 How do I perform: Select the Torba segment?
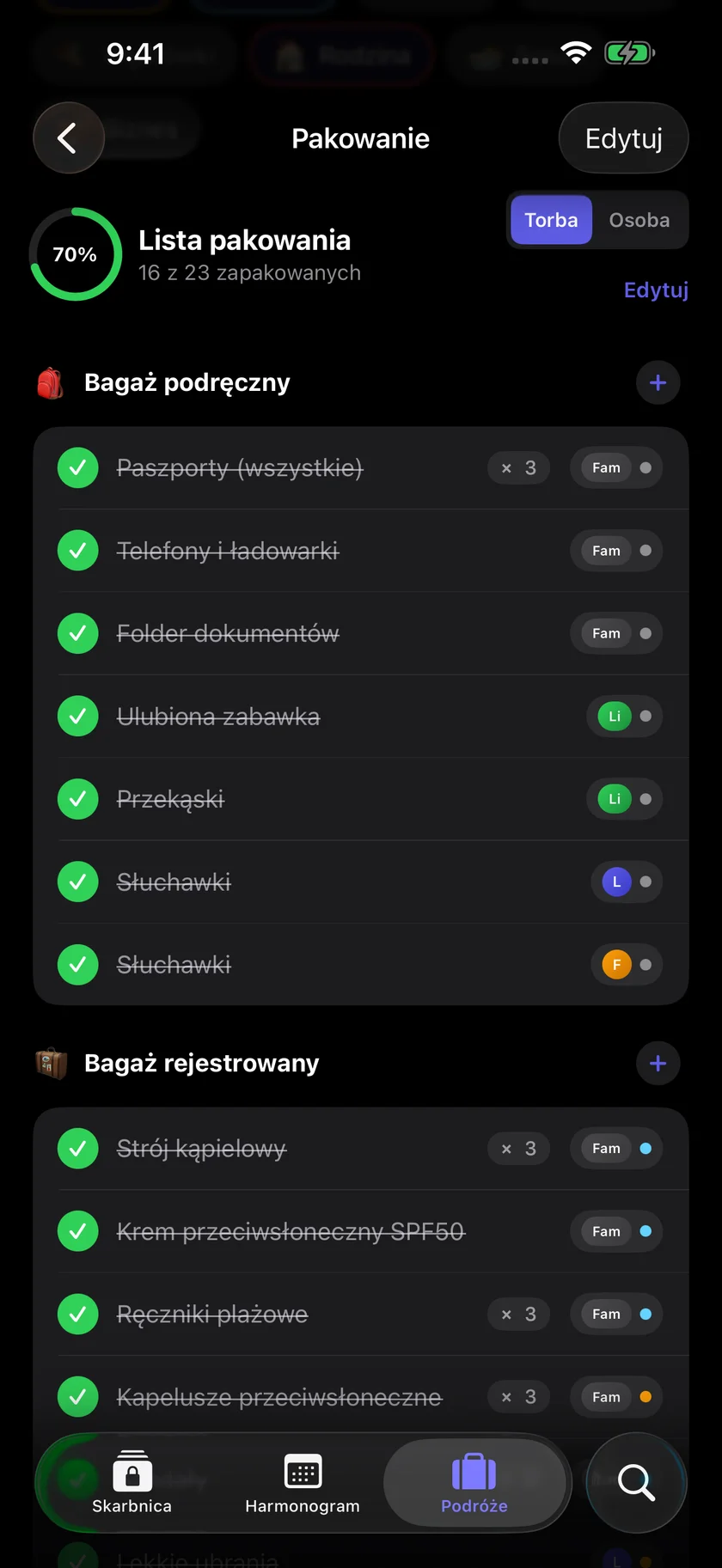551,220
